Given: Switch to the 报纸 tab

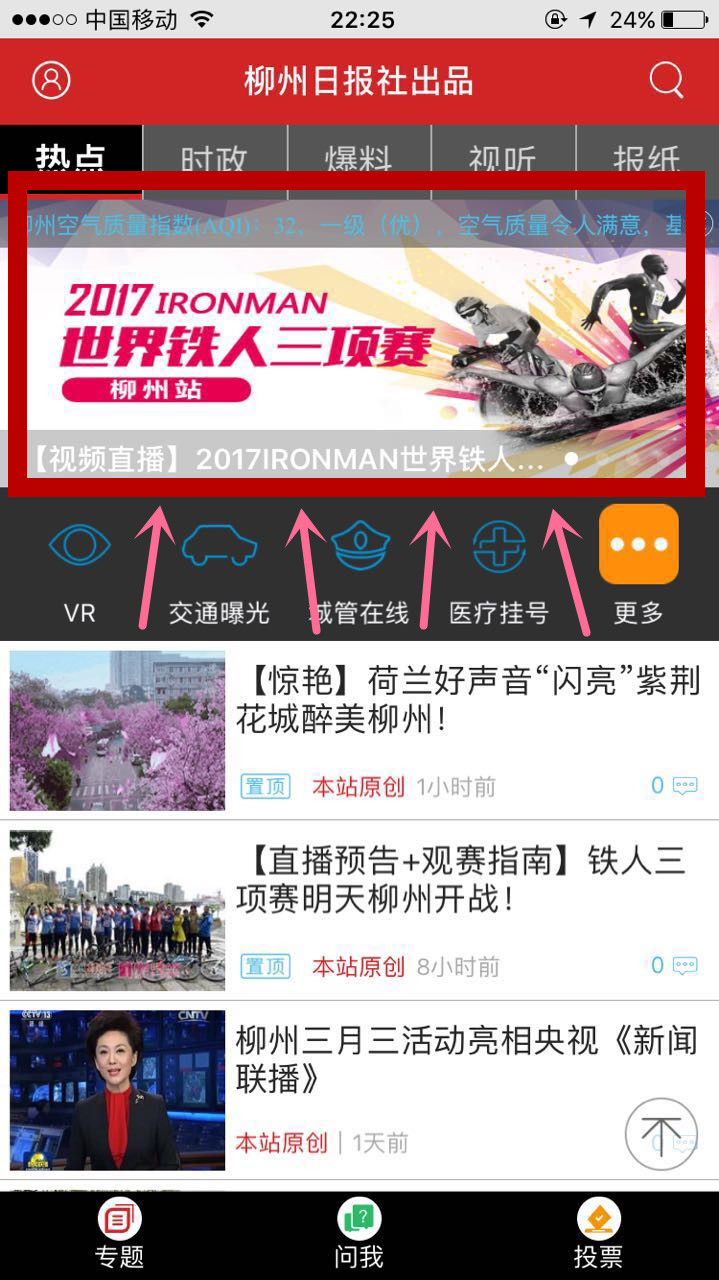Looking at the screenshot, I should pyautogui.click(x=647, y=158).
